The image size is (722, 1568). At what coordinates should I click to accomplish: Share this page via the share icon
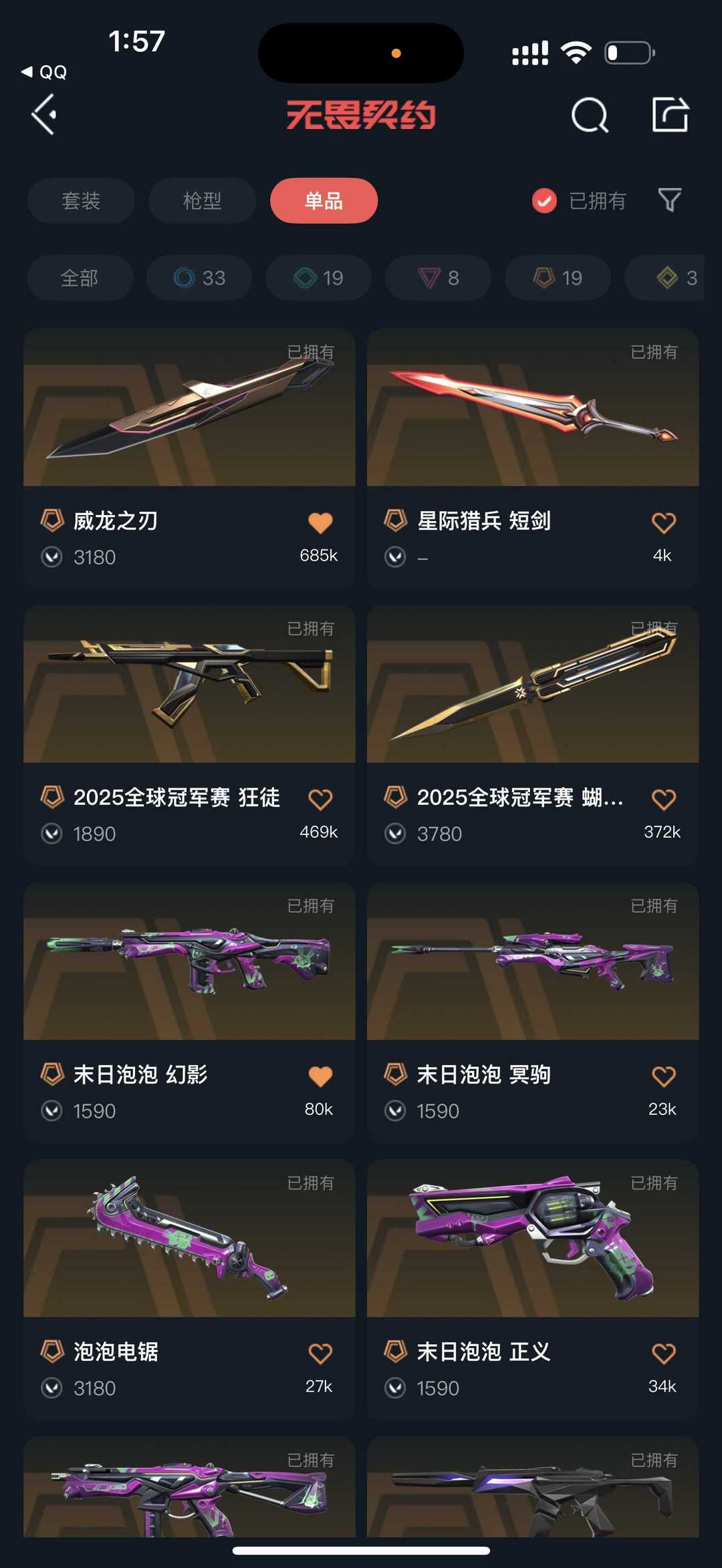670,115
